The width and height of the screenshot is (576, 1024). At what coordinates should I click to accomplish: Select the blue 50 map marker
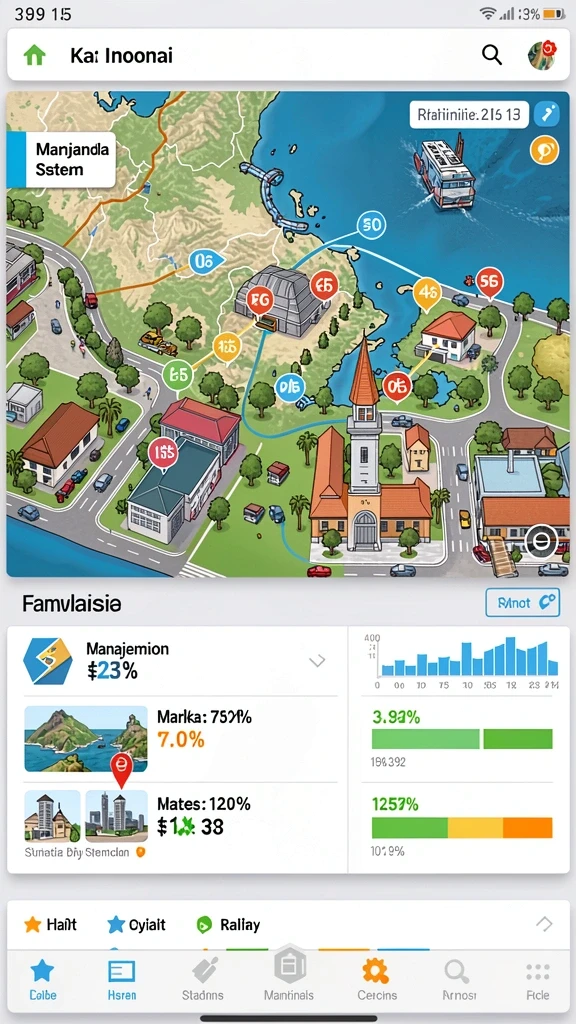370,227
